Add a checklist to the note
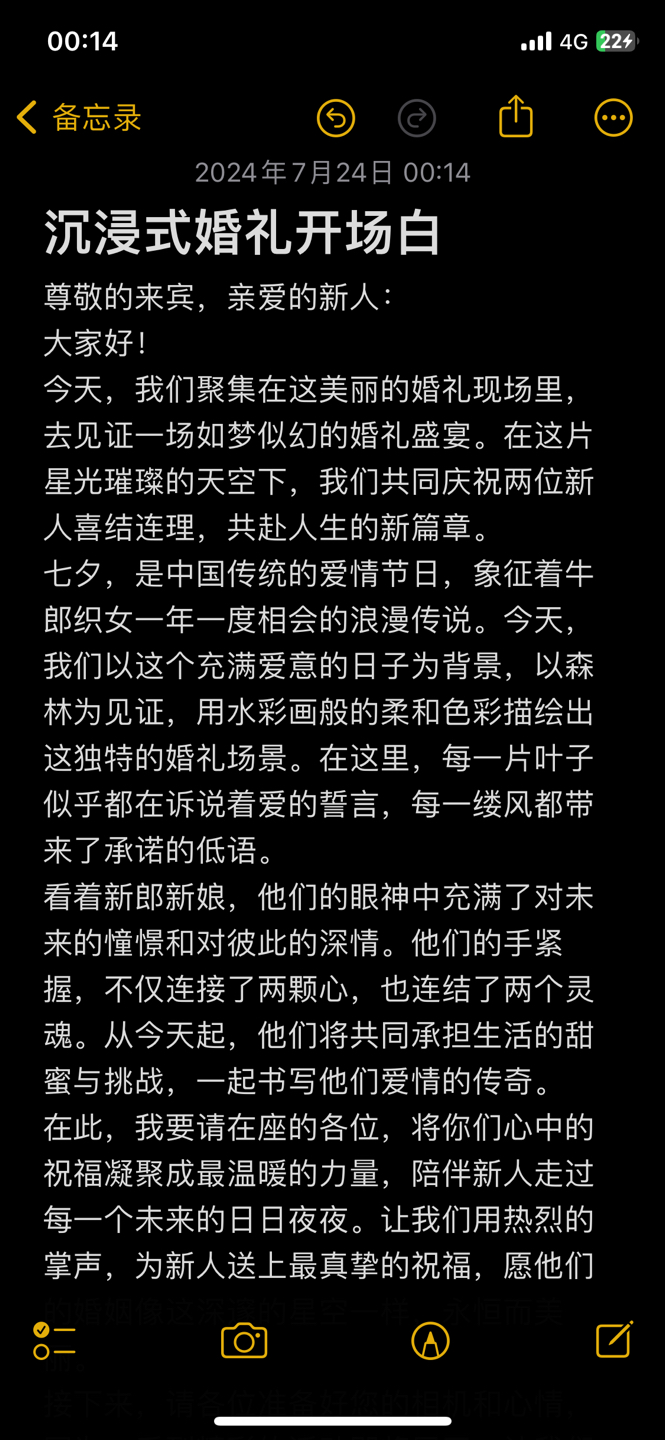This screenshot has width=665, height=1440. (54, 1340)
